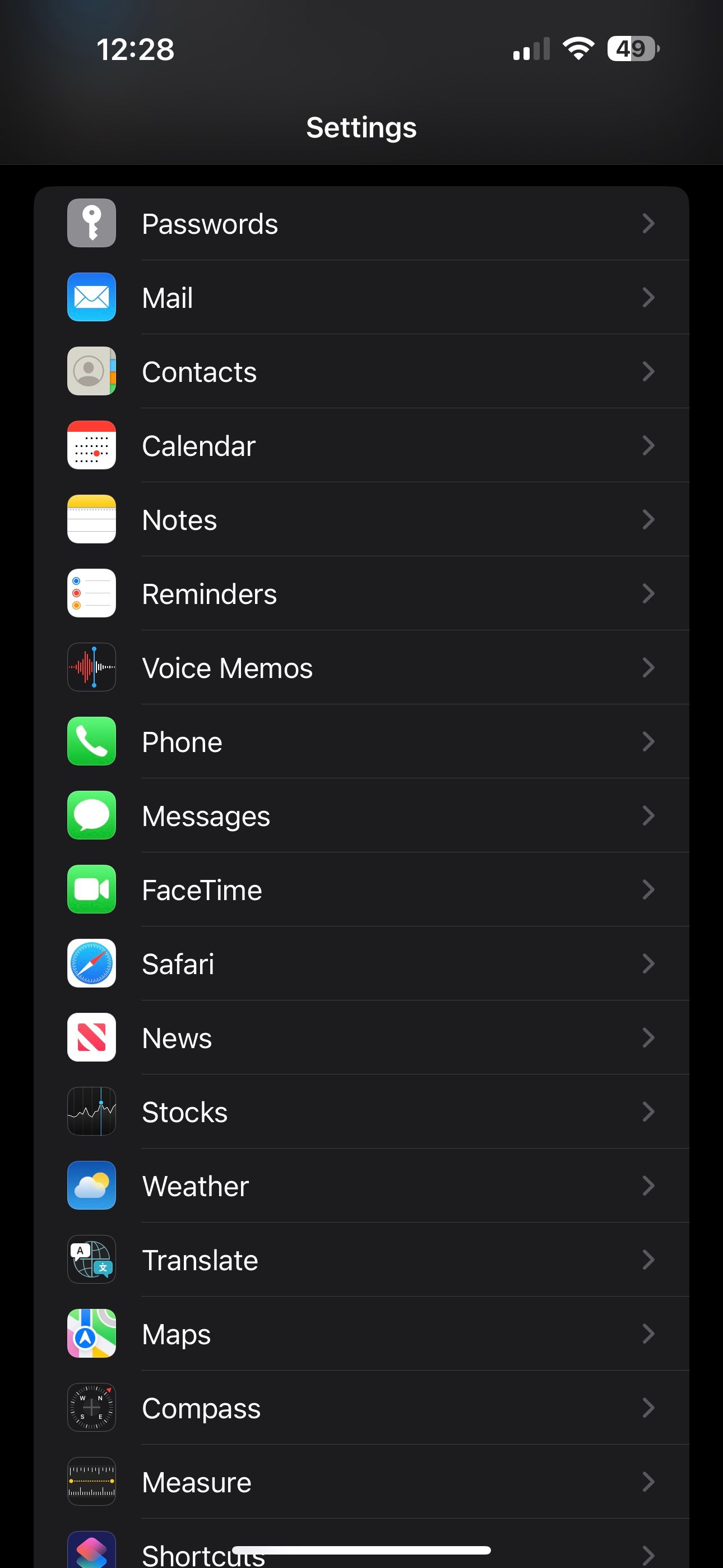Open the Maps settings entry
The height and width of the screenshot is (1568, 723).
click(361, 1334)
